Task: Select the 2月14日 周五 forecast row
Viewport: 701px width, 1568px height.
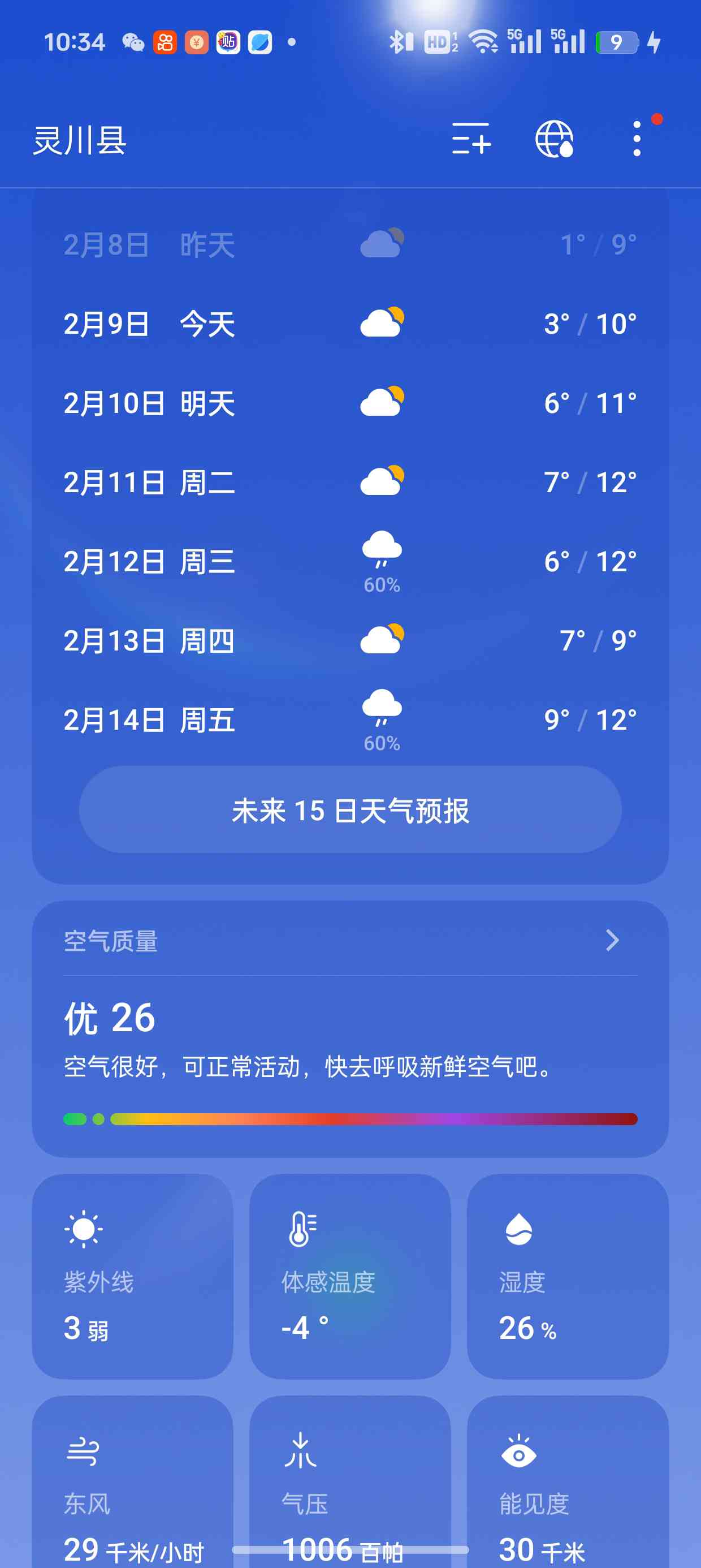Action: point(350,720)
